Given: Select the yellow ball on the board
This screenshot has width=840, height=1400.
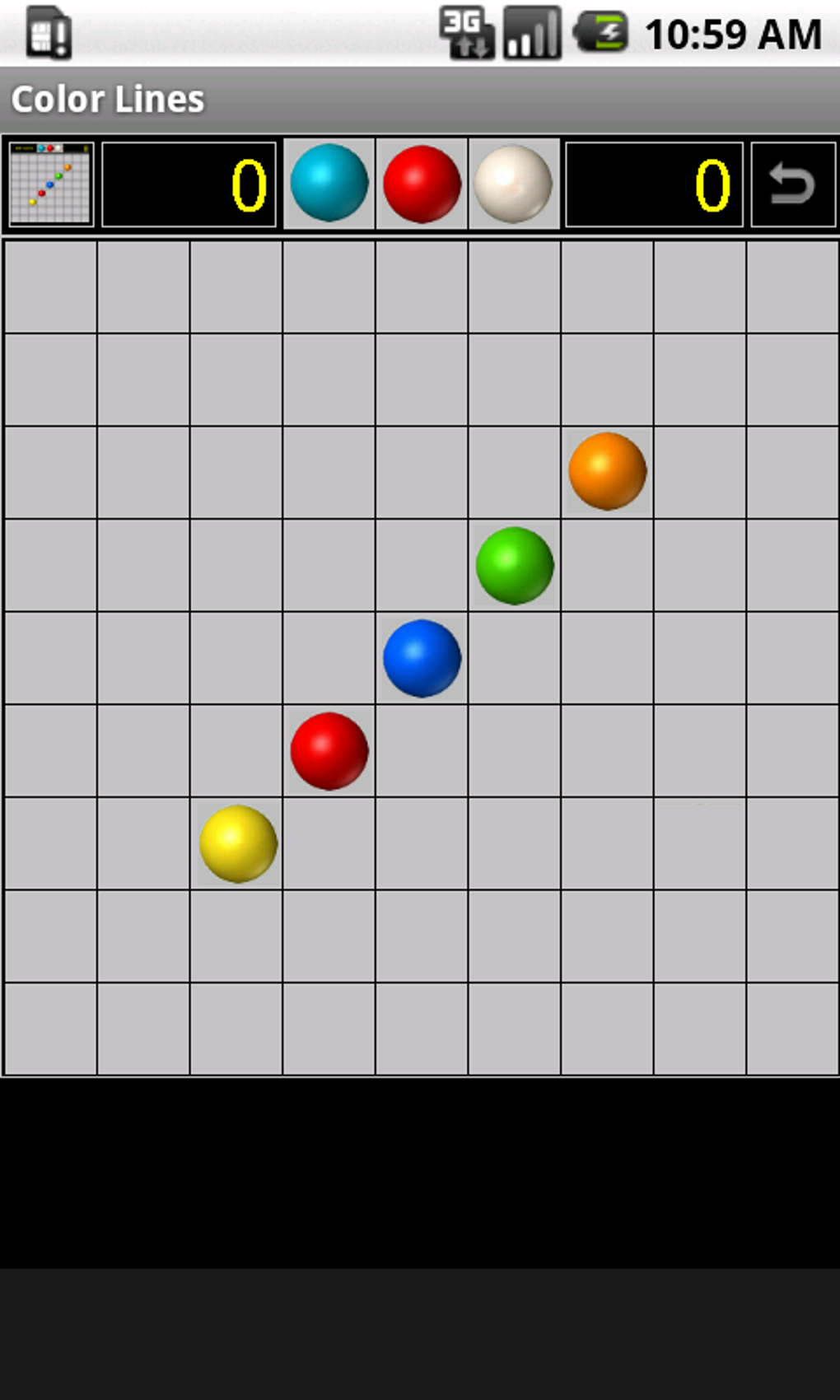Looking at the screenshot, I should pyautogui.click(x=238, y=843).
